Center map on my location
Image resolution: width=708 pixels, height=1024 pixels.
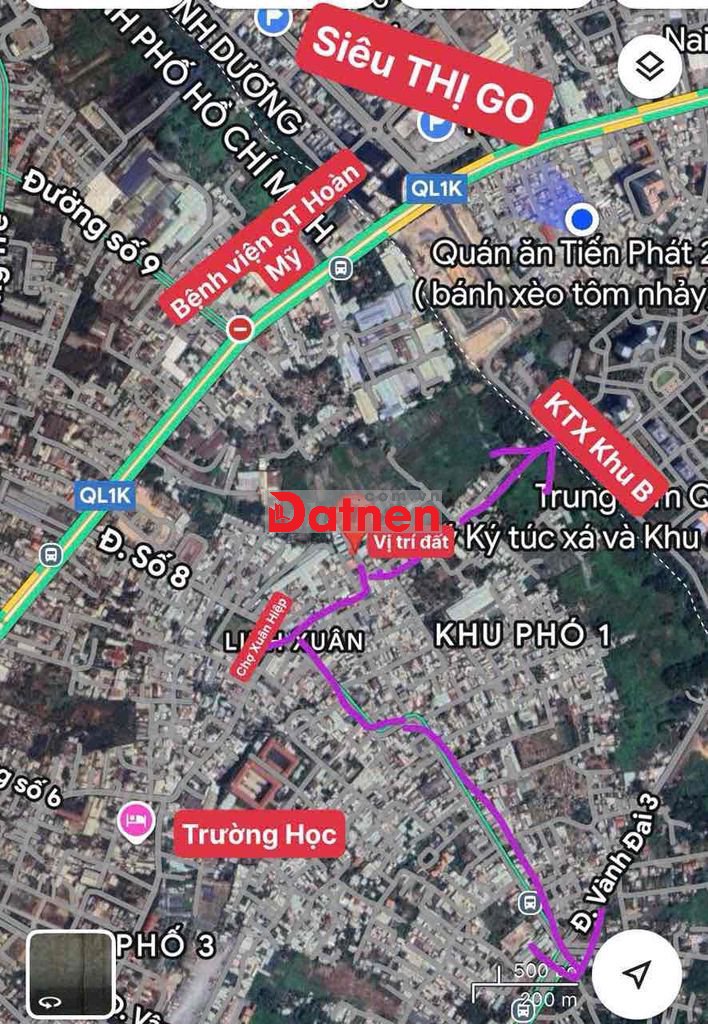pos(637,973)
